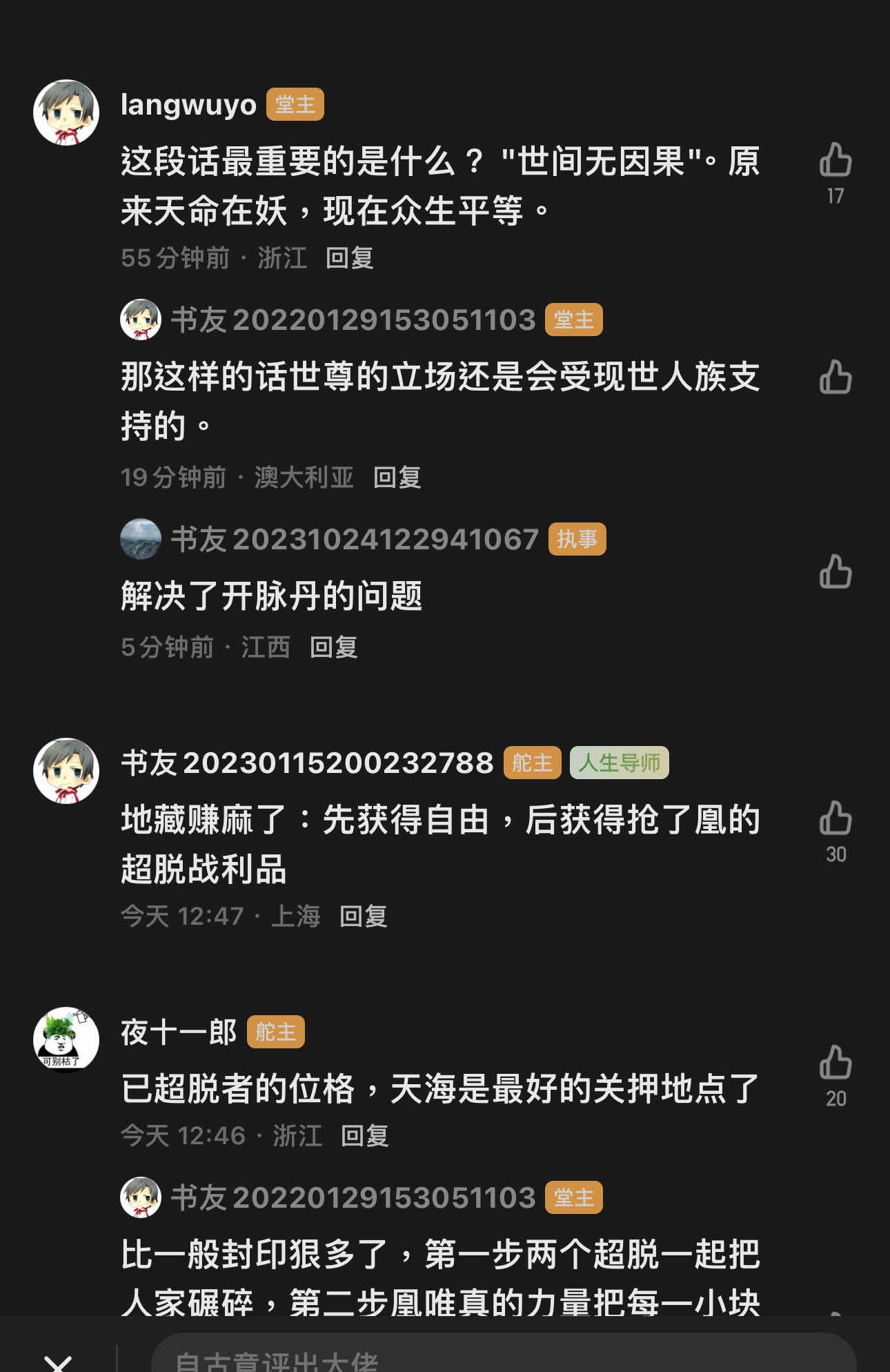890x1372 pixels.
Task: Reply to the 上海 comment at 12:47
Action: pos(363,917)
